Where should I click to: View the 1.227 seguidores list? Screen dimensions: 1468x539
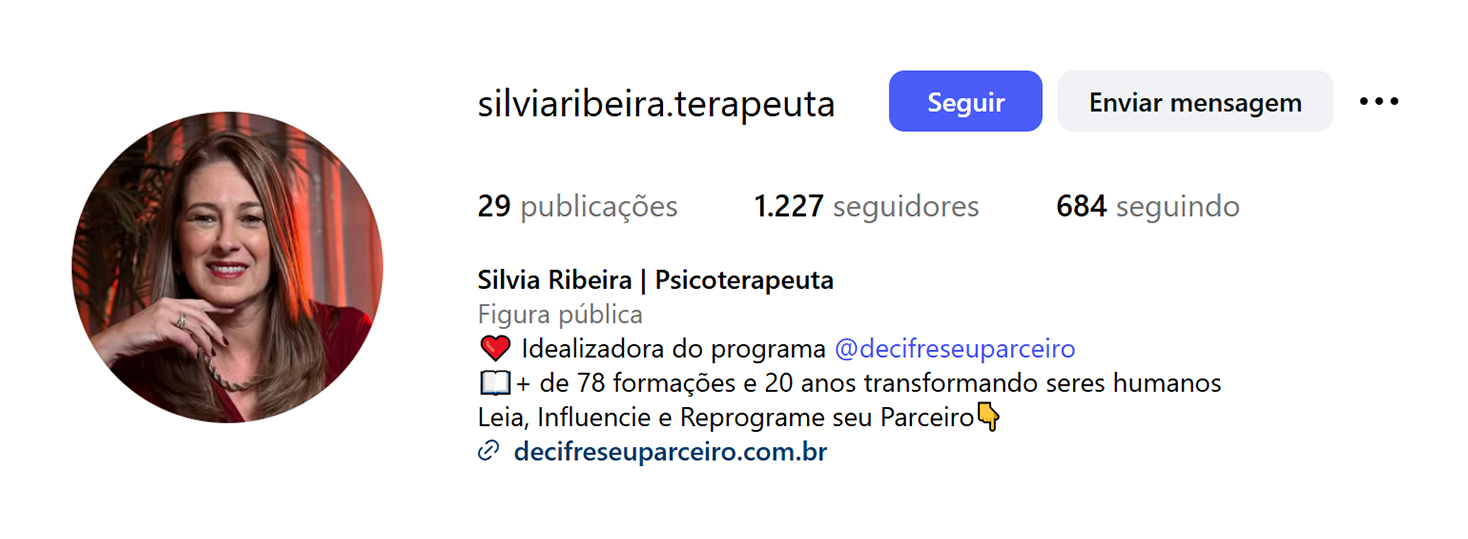click(866, 207)
